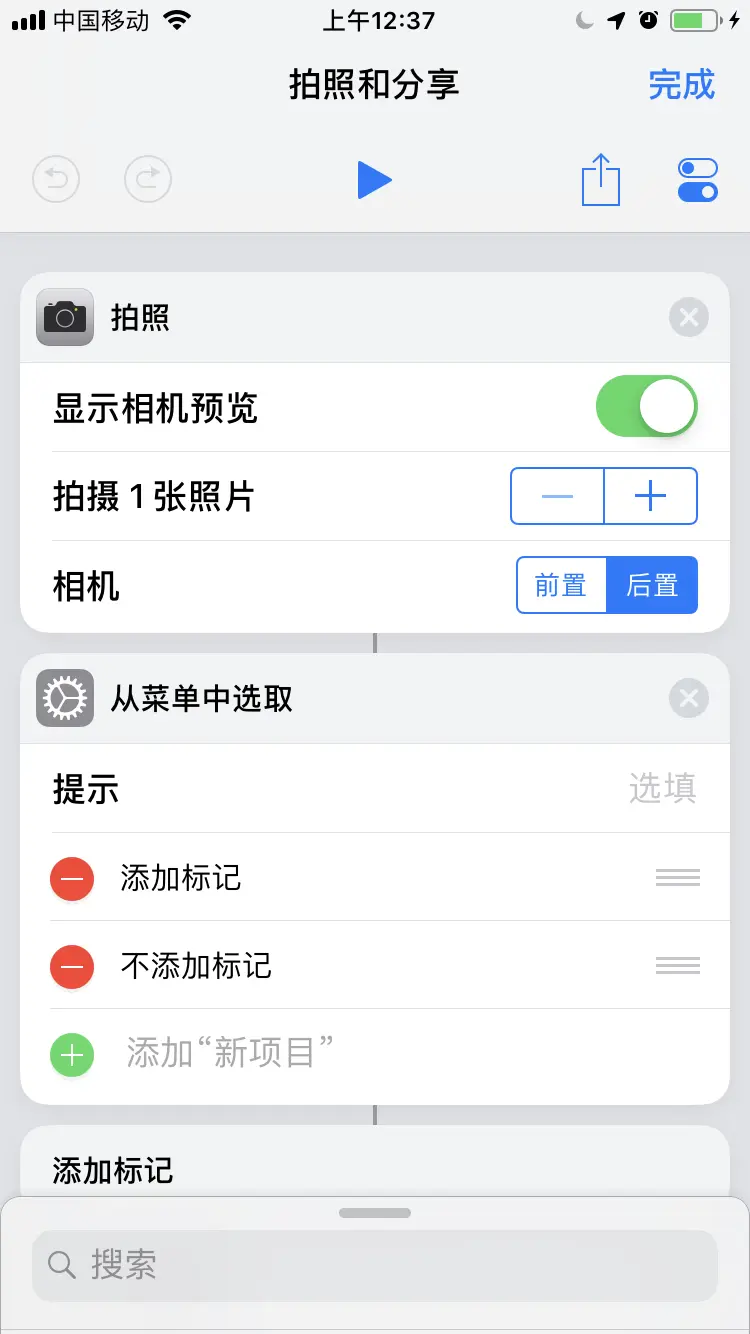Image resolution: width=750 pixels, height=1334 pixels.
Task: Select 前置 camera option
Action: click(x=561, y=585)
